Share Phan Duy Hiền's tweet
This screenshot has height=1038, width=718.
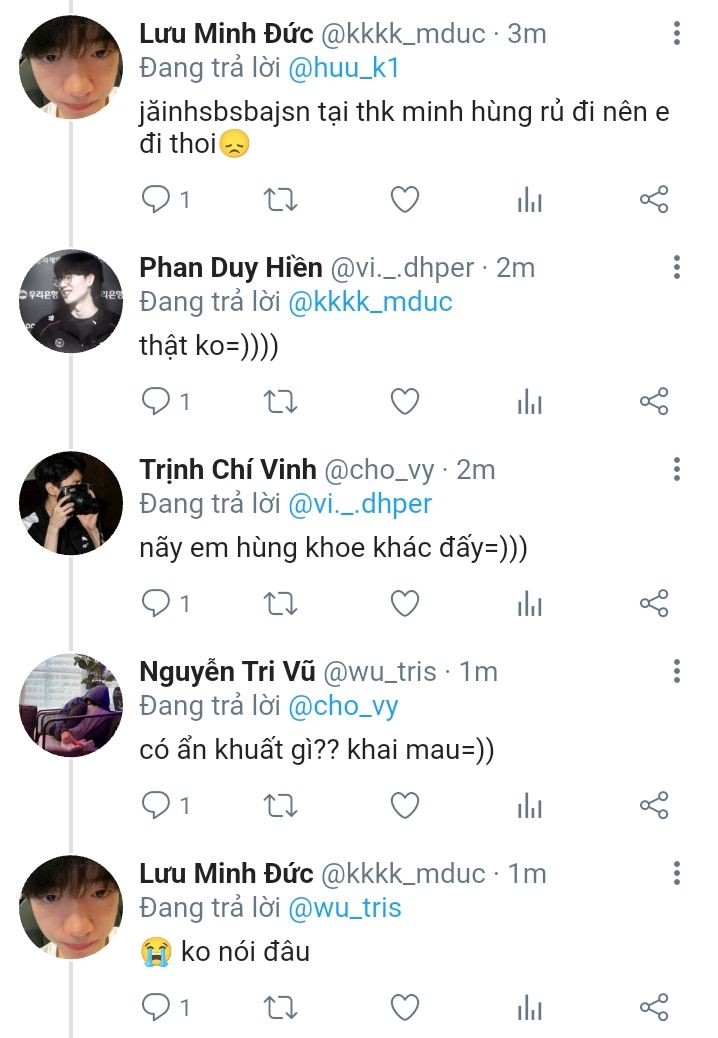[x=653, y=402]
